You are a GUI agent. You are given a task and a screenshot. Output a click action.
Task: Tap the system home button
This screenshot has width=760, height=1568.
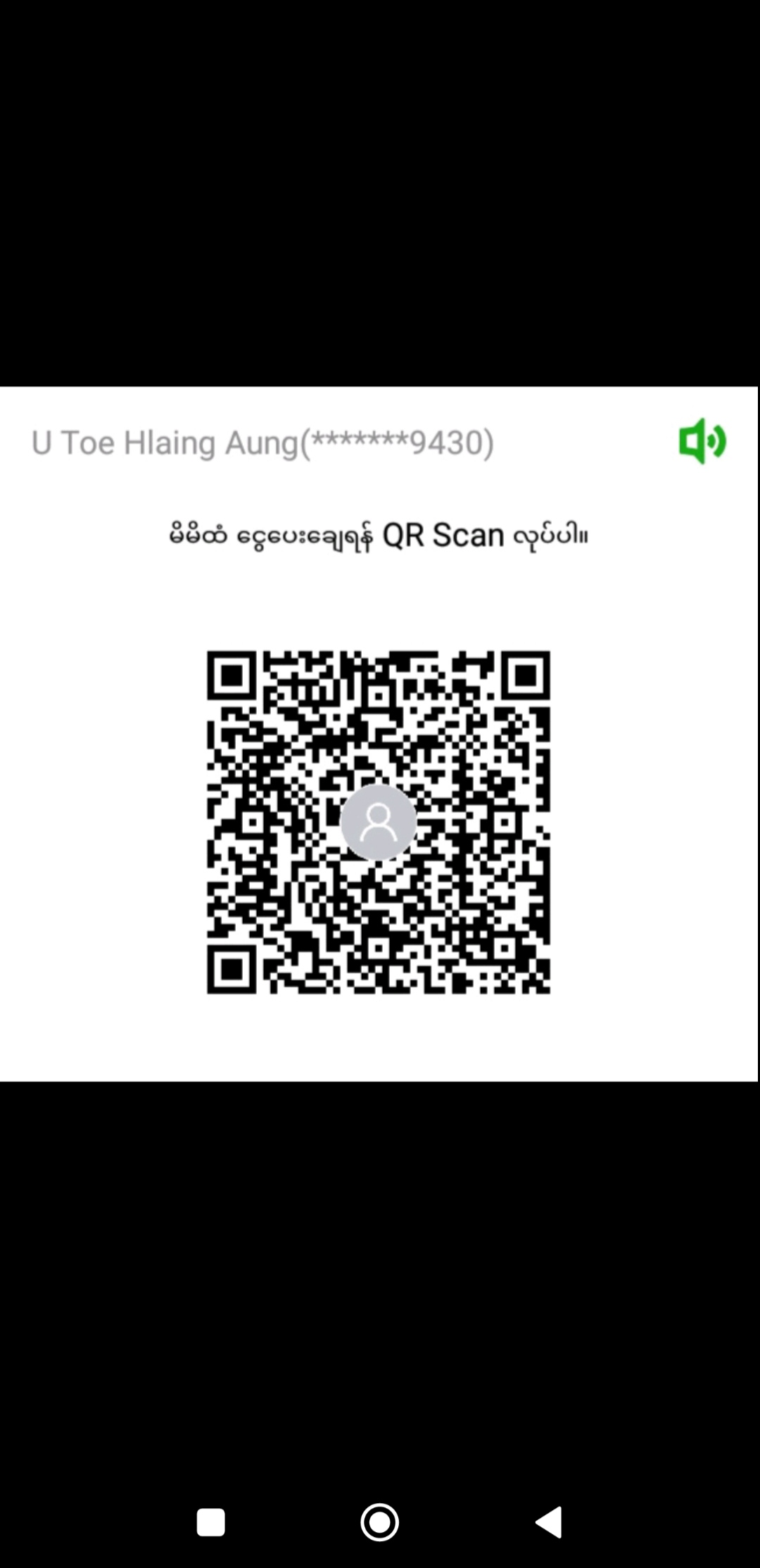[380, 1522]
